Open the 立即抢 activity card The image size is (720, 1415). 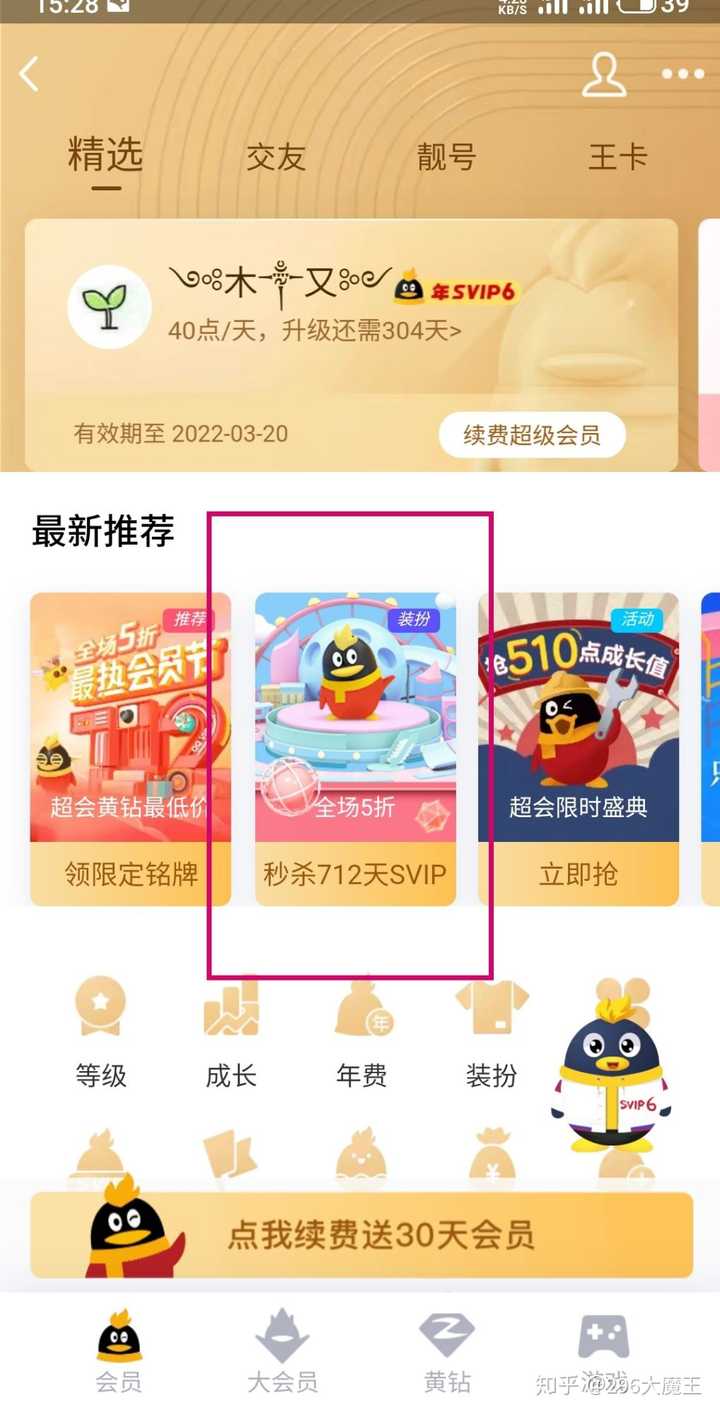[578, 750]
